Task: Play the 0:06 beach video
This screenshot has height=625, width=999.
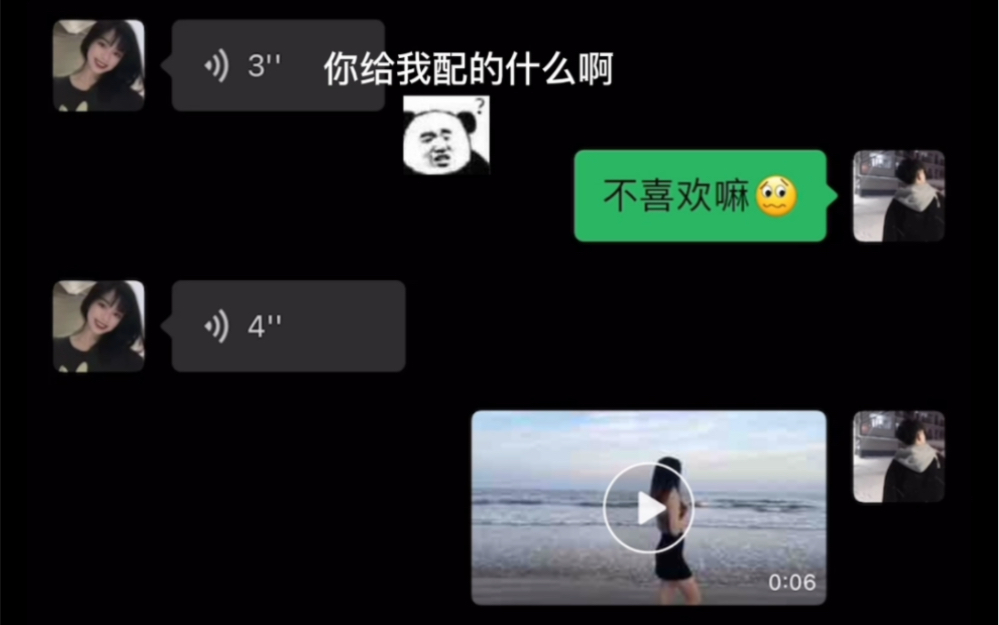Action: tap(648, 508)
